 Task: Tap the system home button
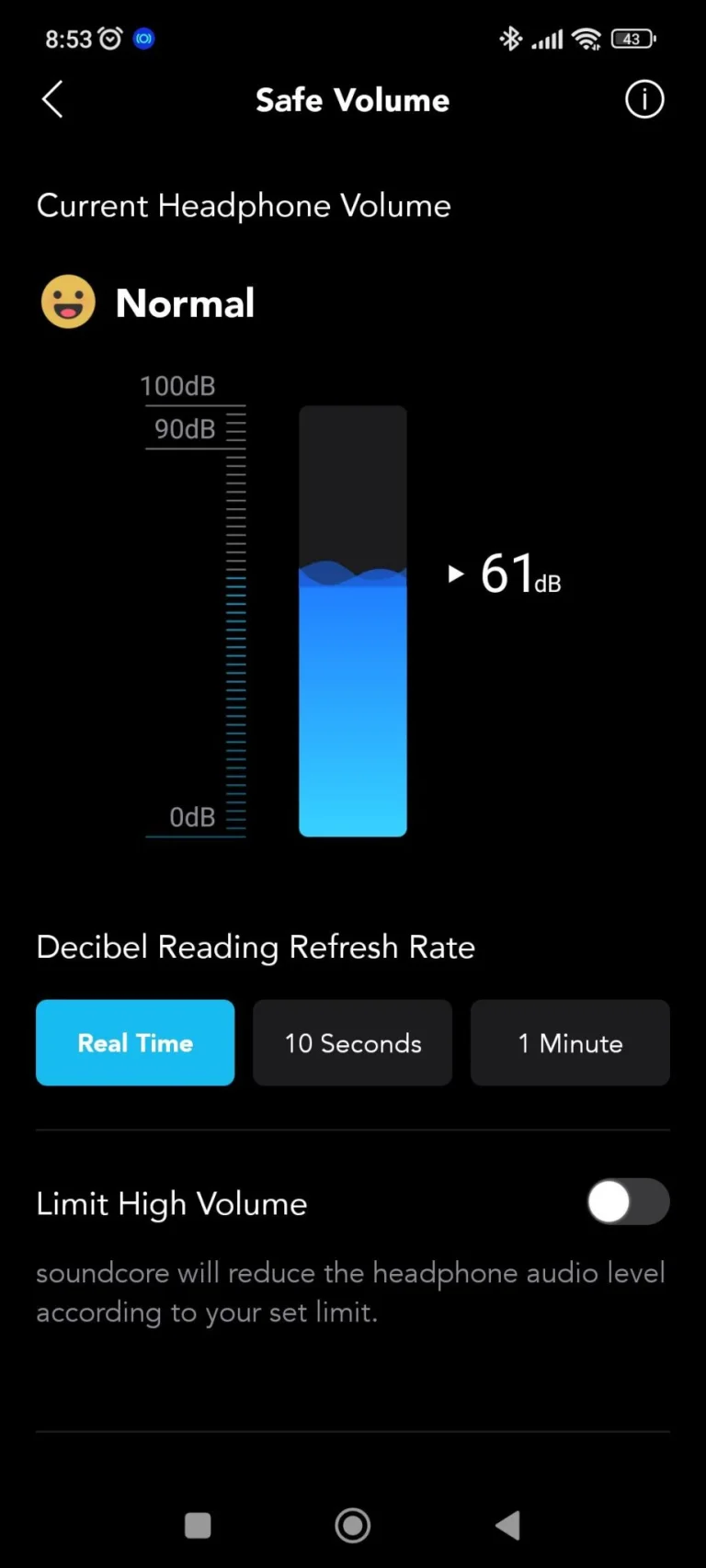[x=352, y=1526]
